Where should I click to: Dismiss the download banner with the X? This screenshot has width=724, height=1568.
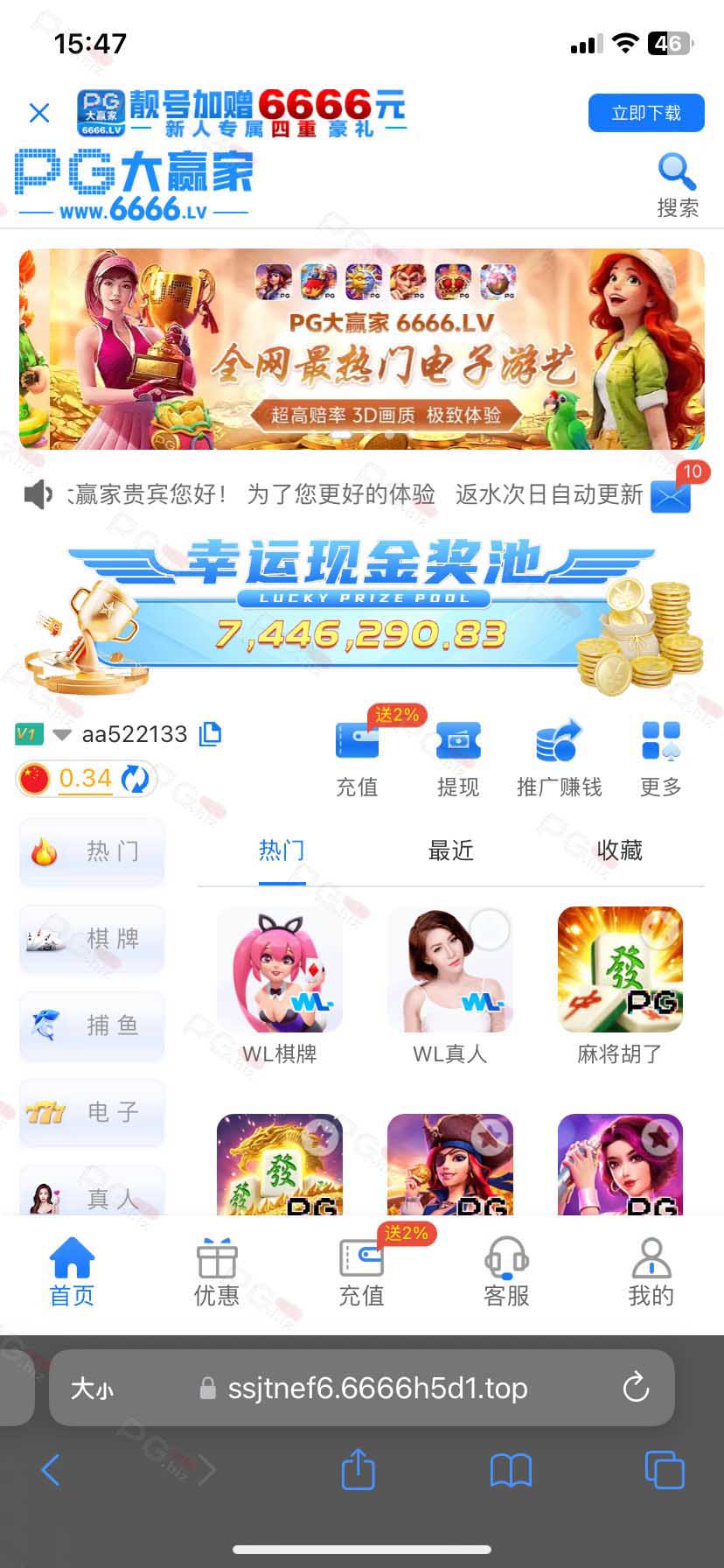pyautogui.click(x=39, y=113)
